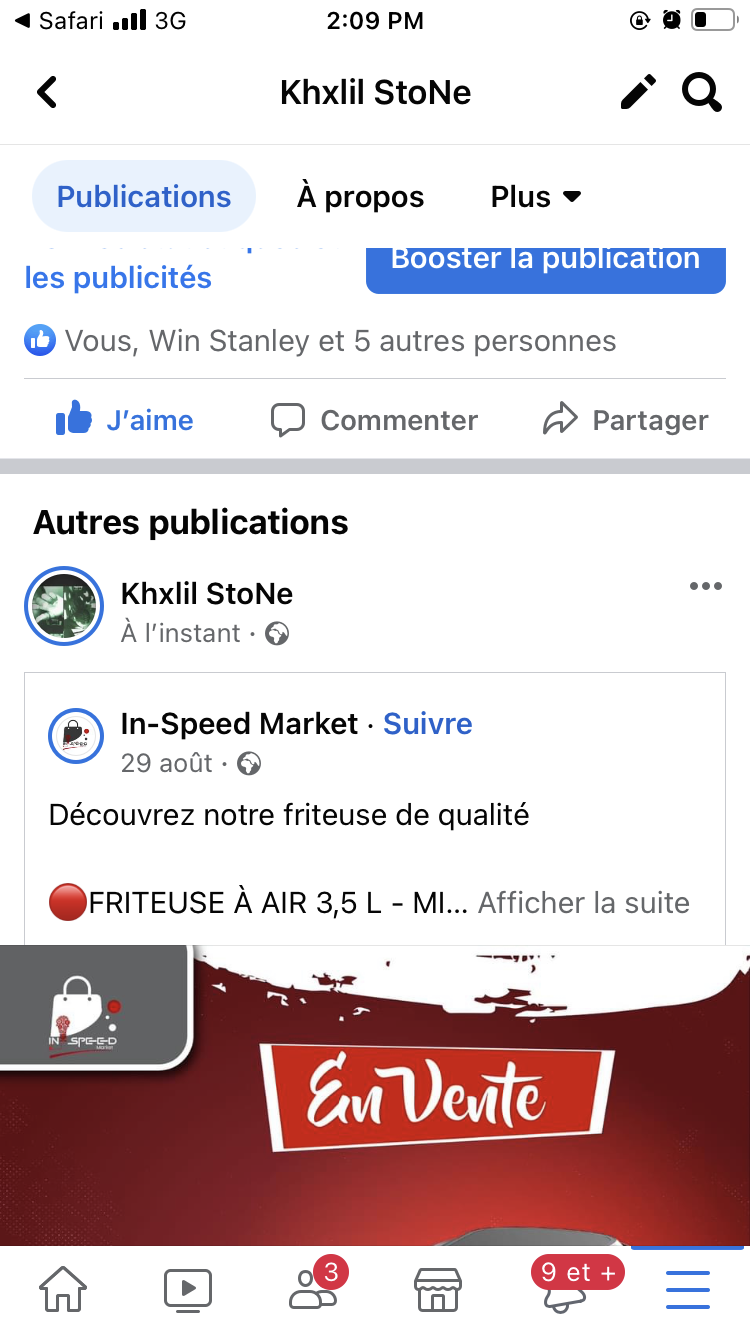750x1334 pixels.
Task: Open profile search with the magnifier icon
Action: (702, 93)
